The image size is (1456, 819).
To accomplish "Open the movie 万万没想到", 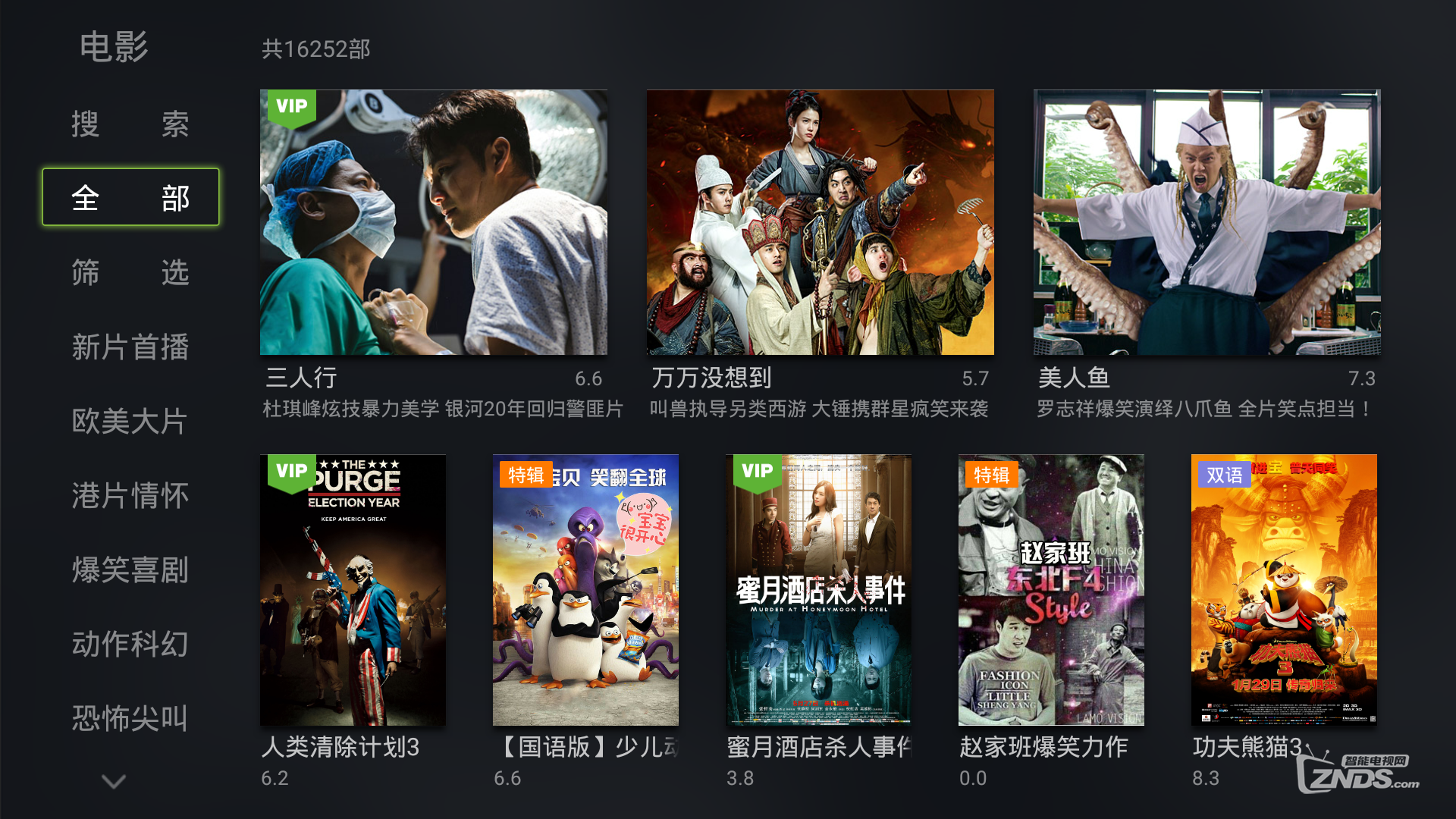I will pyautogui.click(x=820, y=222).
